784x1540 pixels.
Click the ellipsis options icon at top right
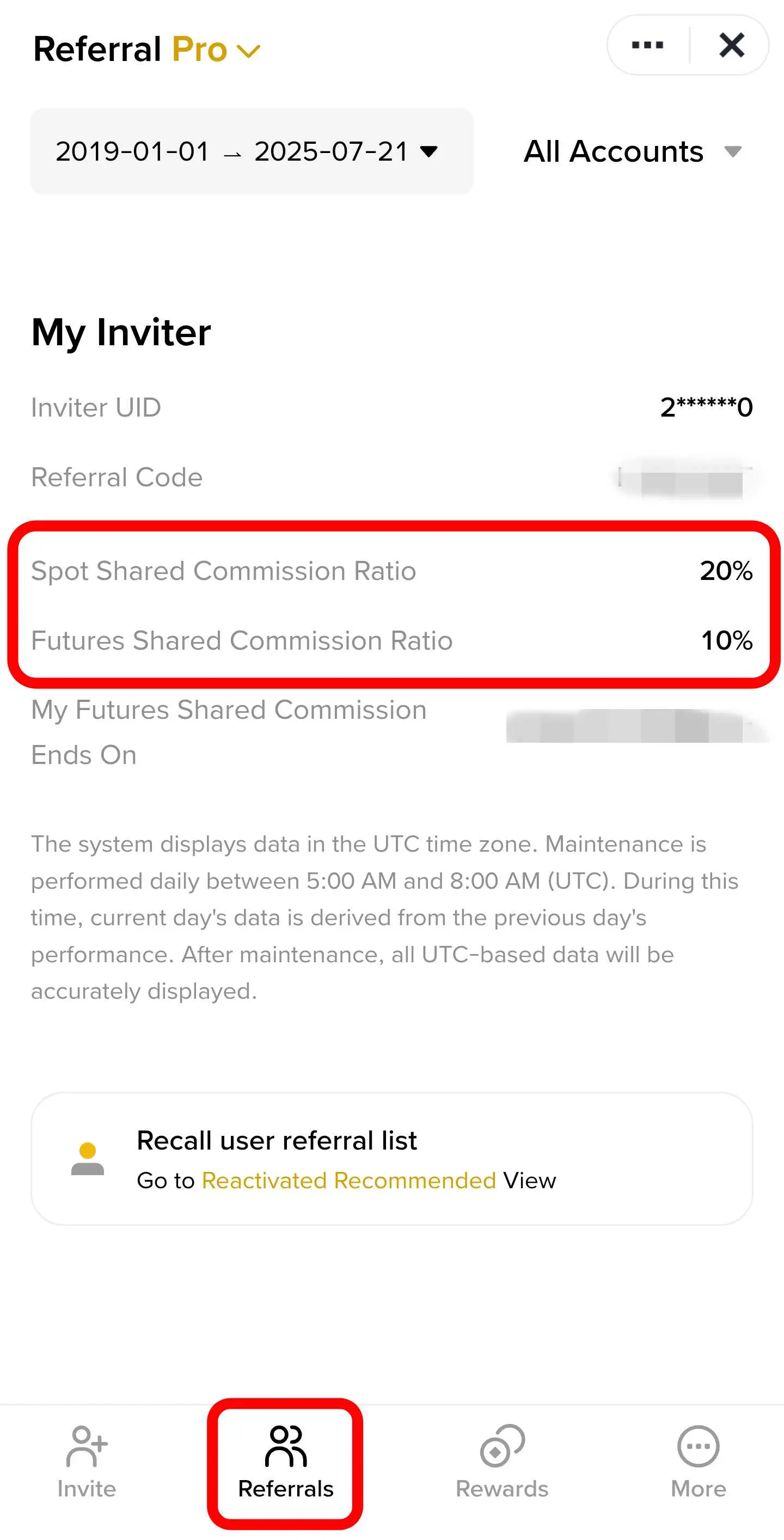[647, 45]
